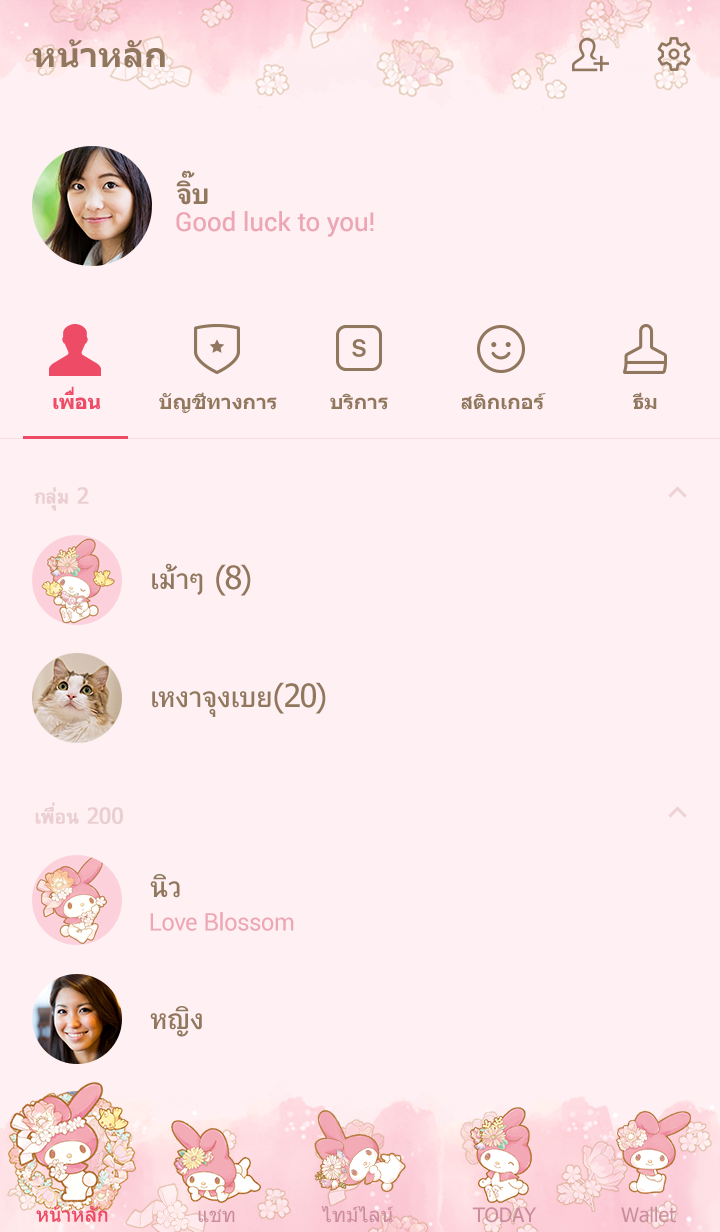This screenshot has height=1232, width=720.
Task: Switch to the บัญชีทางการ tab
Action: [217, 370]
